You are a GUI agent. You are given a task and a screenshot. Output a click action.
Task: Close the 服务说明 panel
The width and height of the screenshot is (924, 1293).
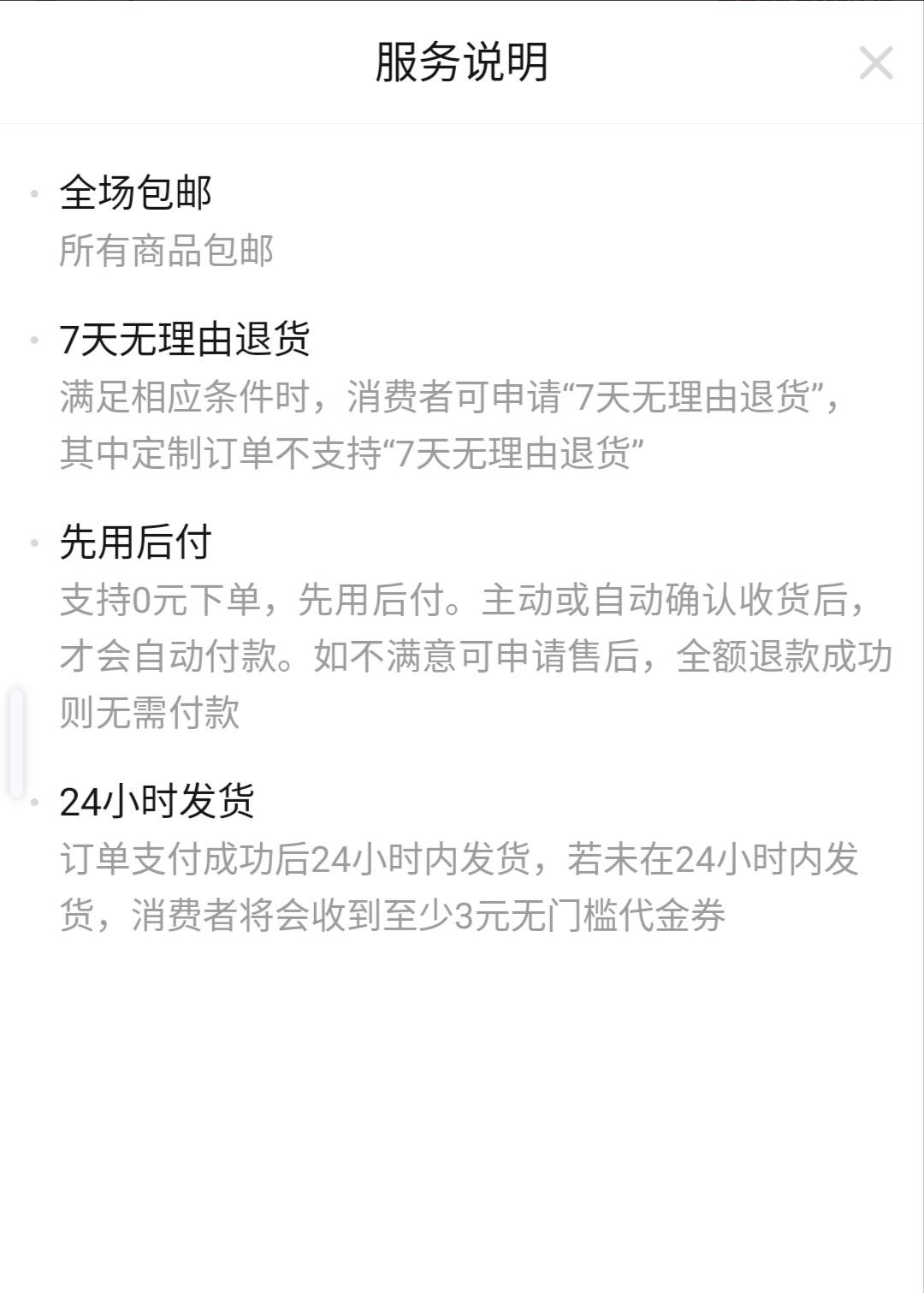(875, 63)
